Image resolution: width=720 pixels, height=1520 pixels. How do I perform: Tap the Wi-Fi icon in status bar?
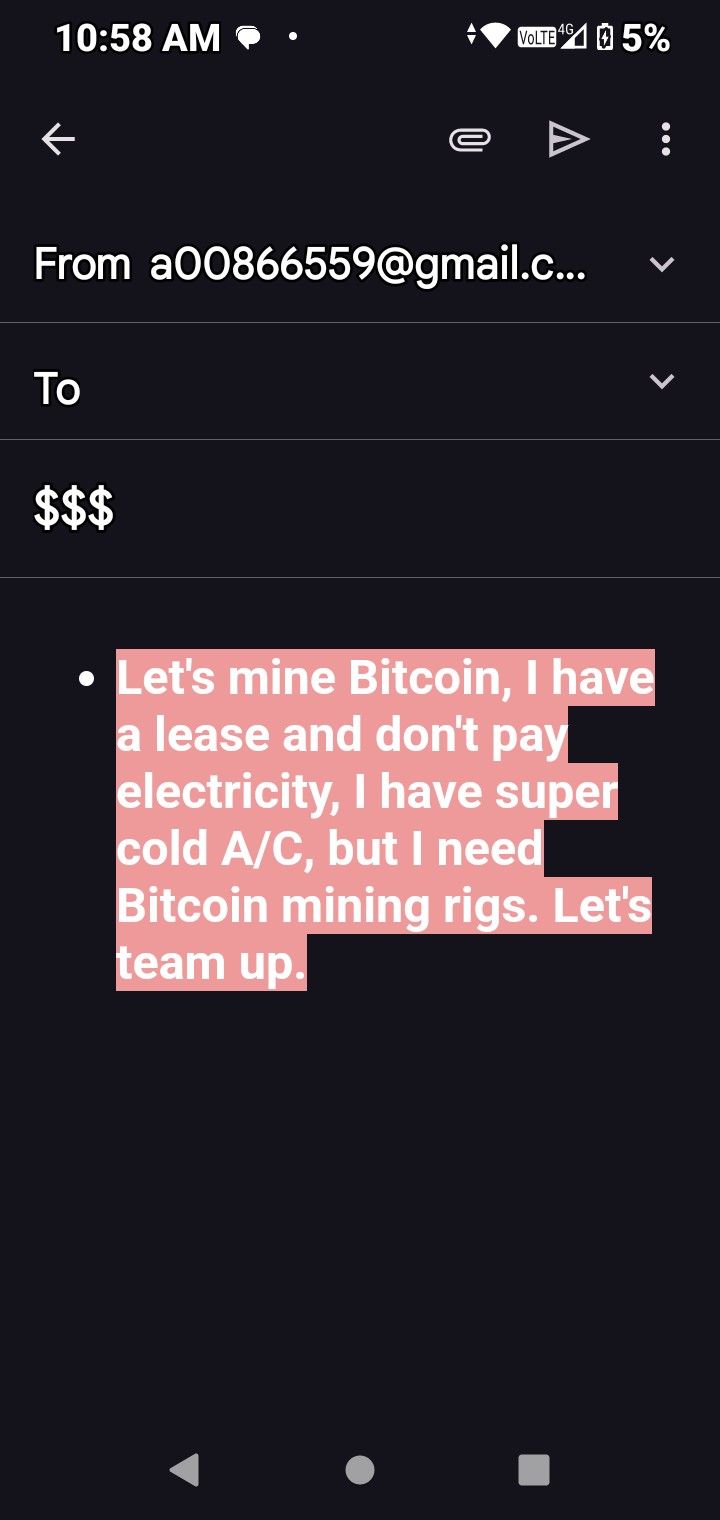point(493,37)
